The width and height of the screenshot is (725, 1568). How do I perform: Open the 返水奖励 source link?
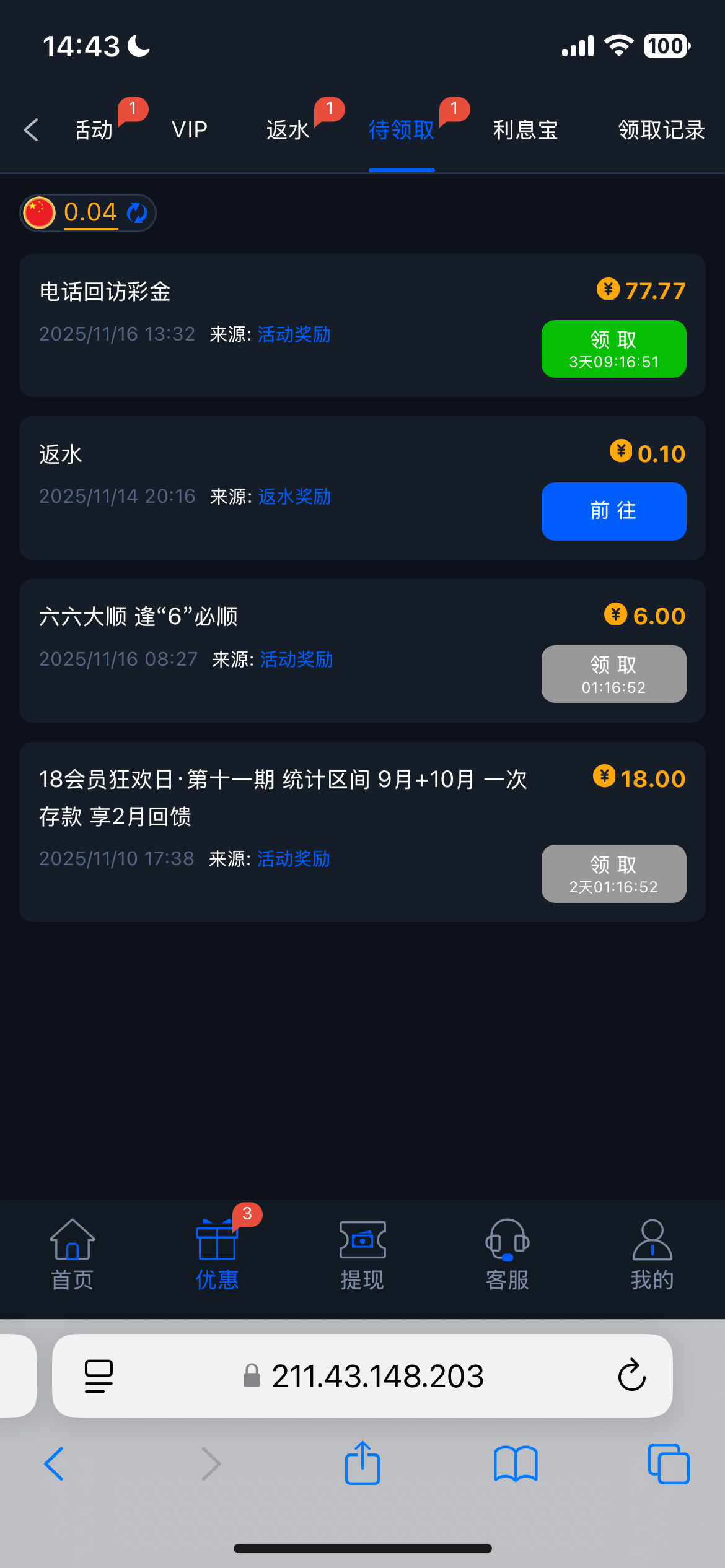(294, 497)
